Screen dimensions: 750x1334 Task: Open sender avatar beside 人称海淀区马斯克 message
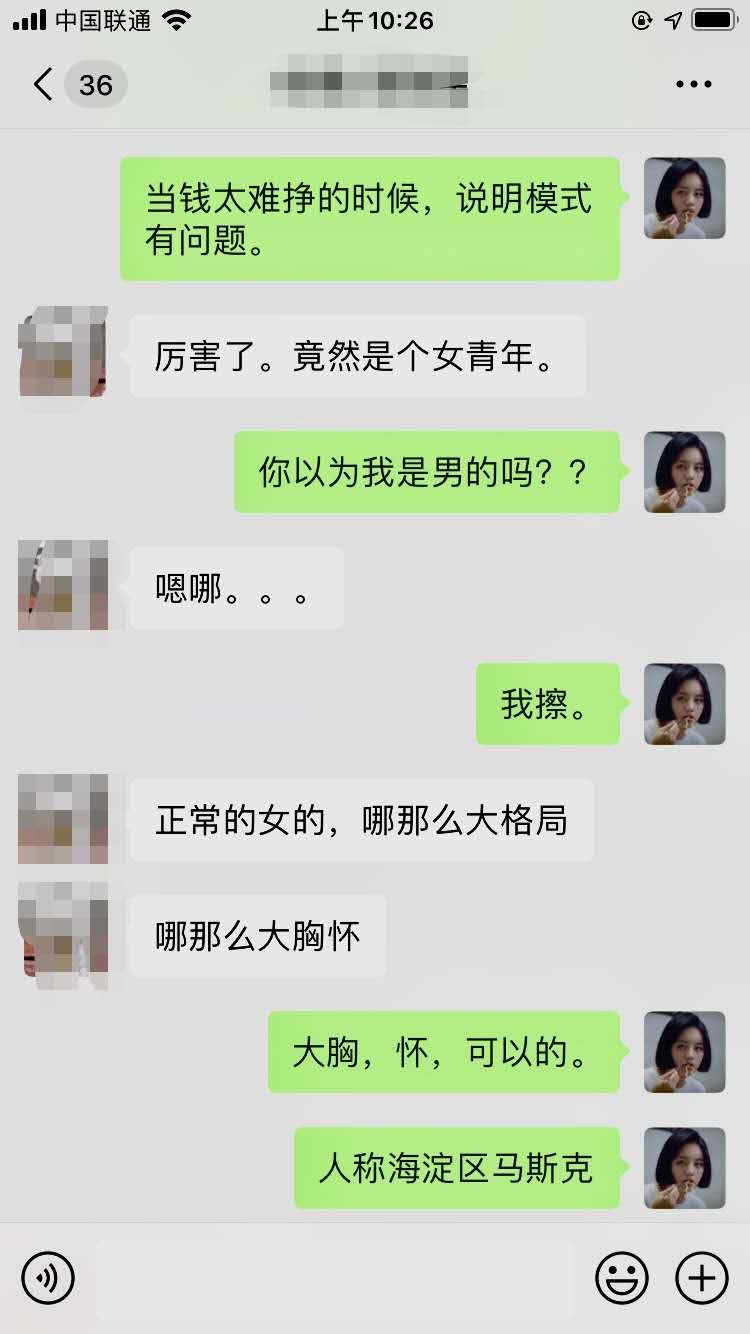tap(684, 1168)
